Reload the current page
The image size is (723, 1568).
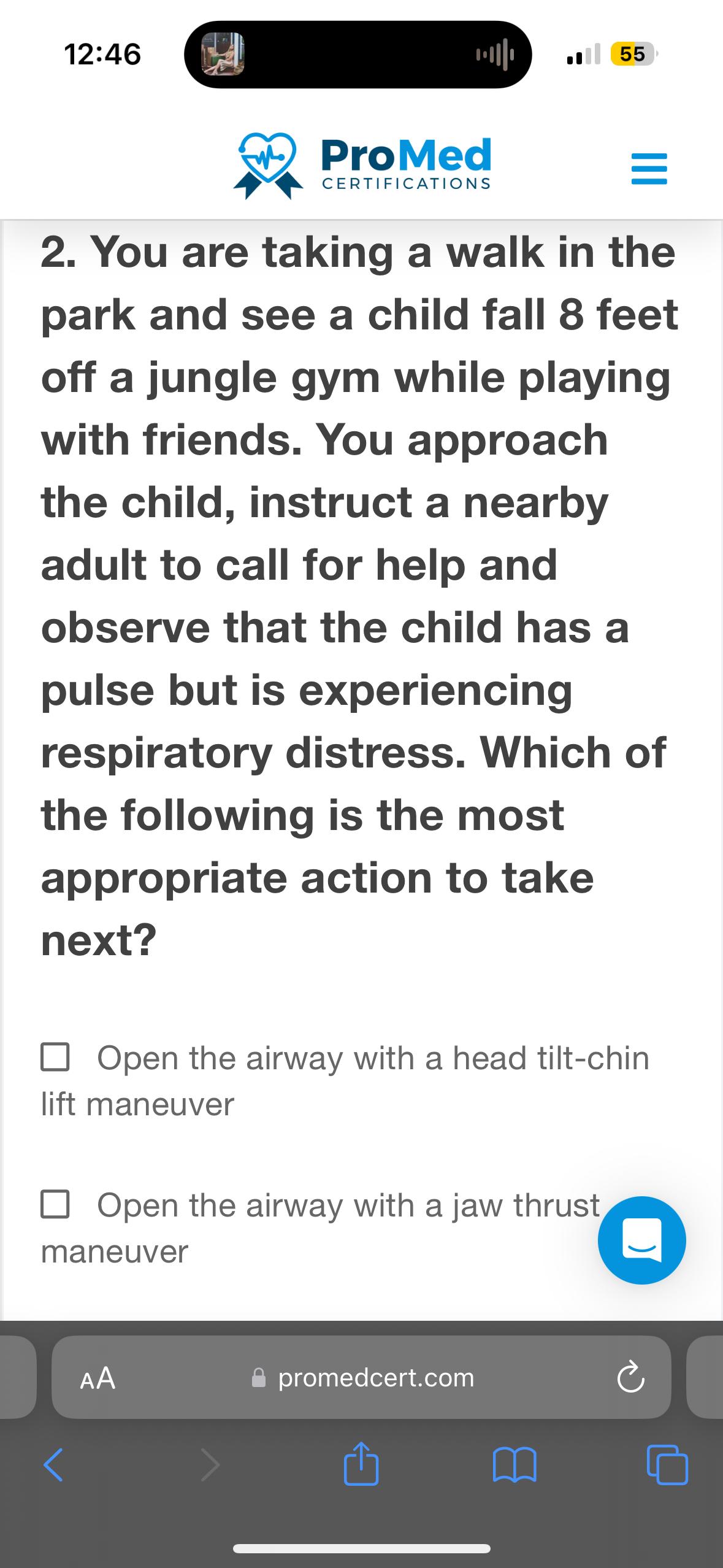click(x=630, y=1378)
